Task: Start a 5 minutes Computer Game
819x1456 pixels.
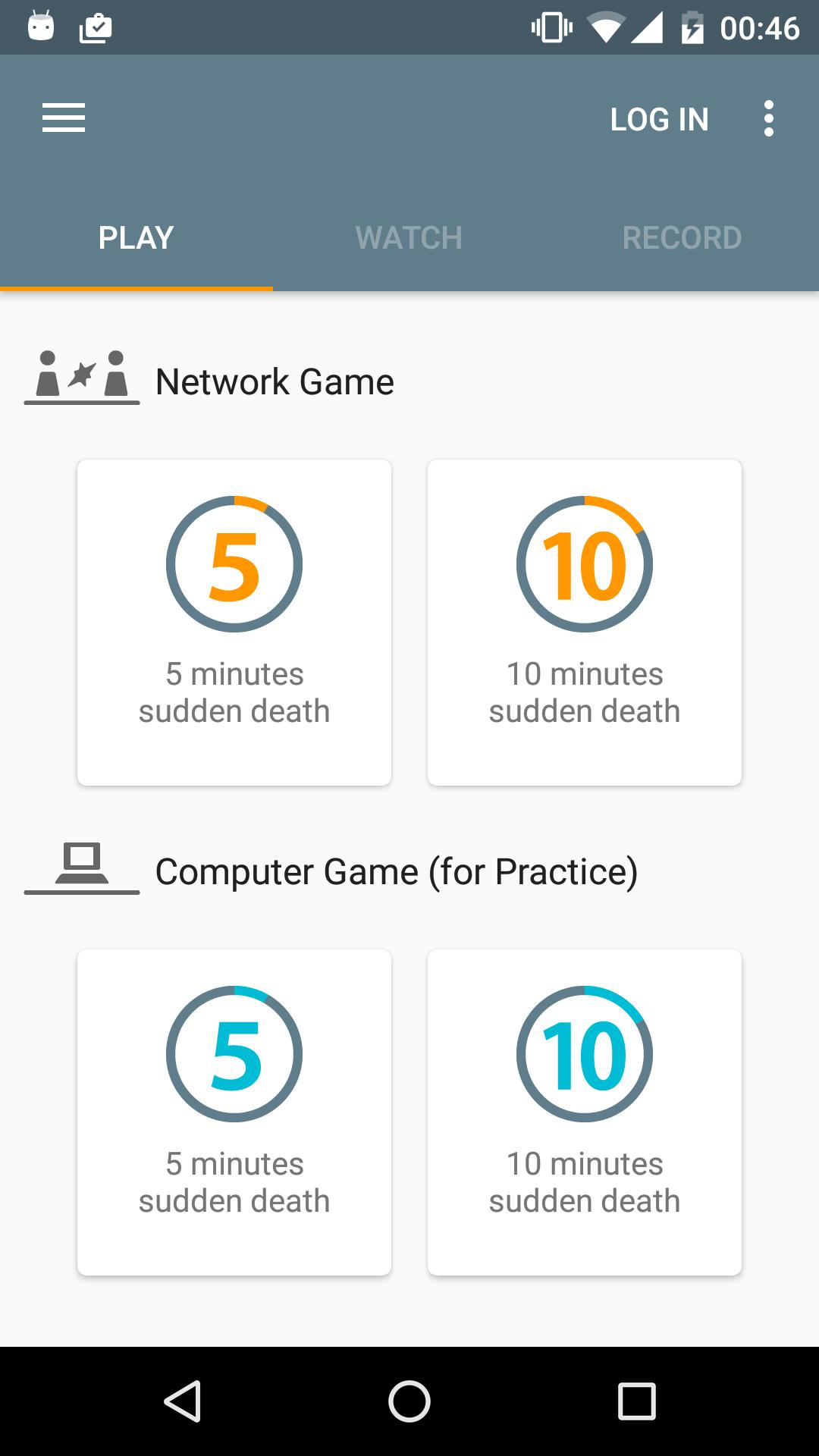Action: [x=234, y=1112]
